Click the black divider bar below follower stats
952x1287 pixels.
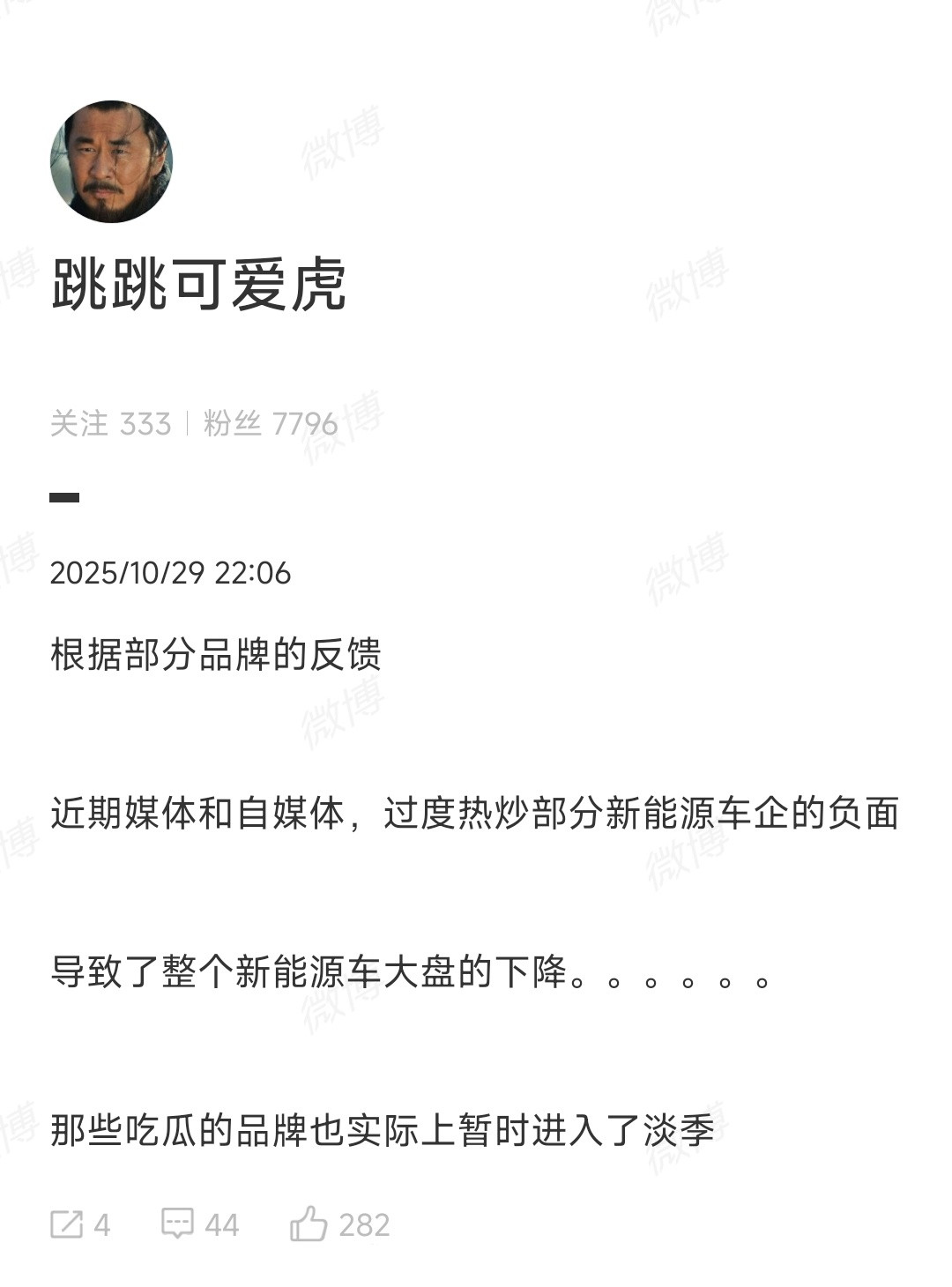[x=63, y=496]
